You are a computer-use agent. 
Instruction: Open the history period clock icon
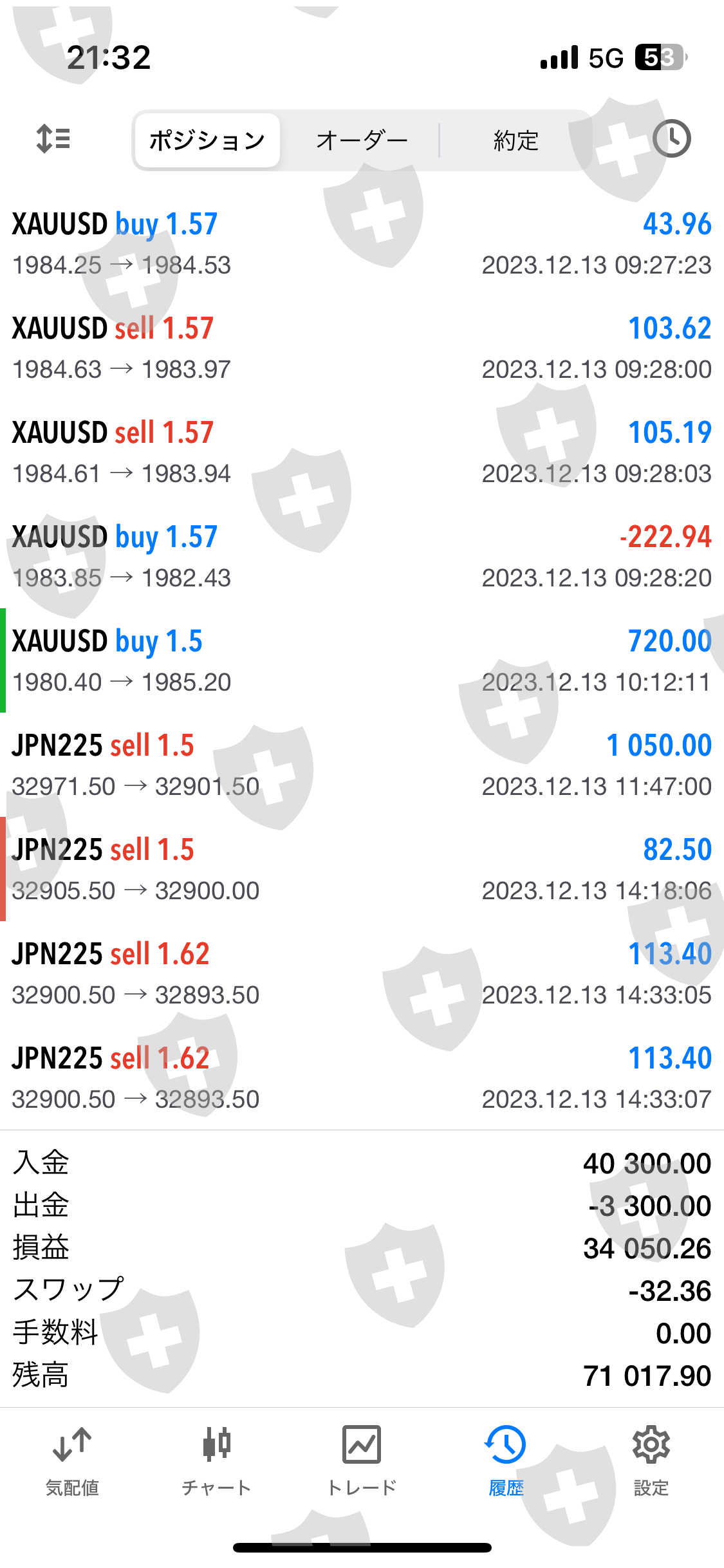point(671,139)
